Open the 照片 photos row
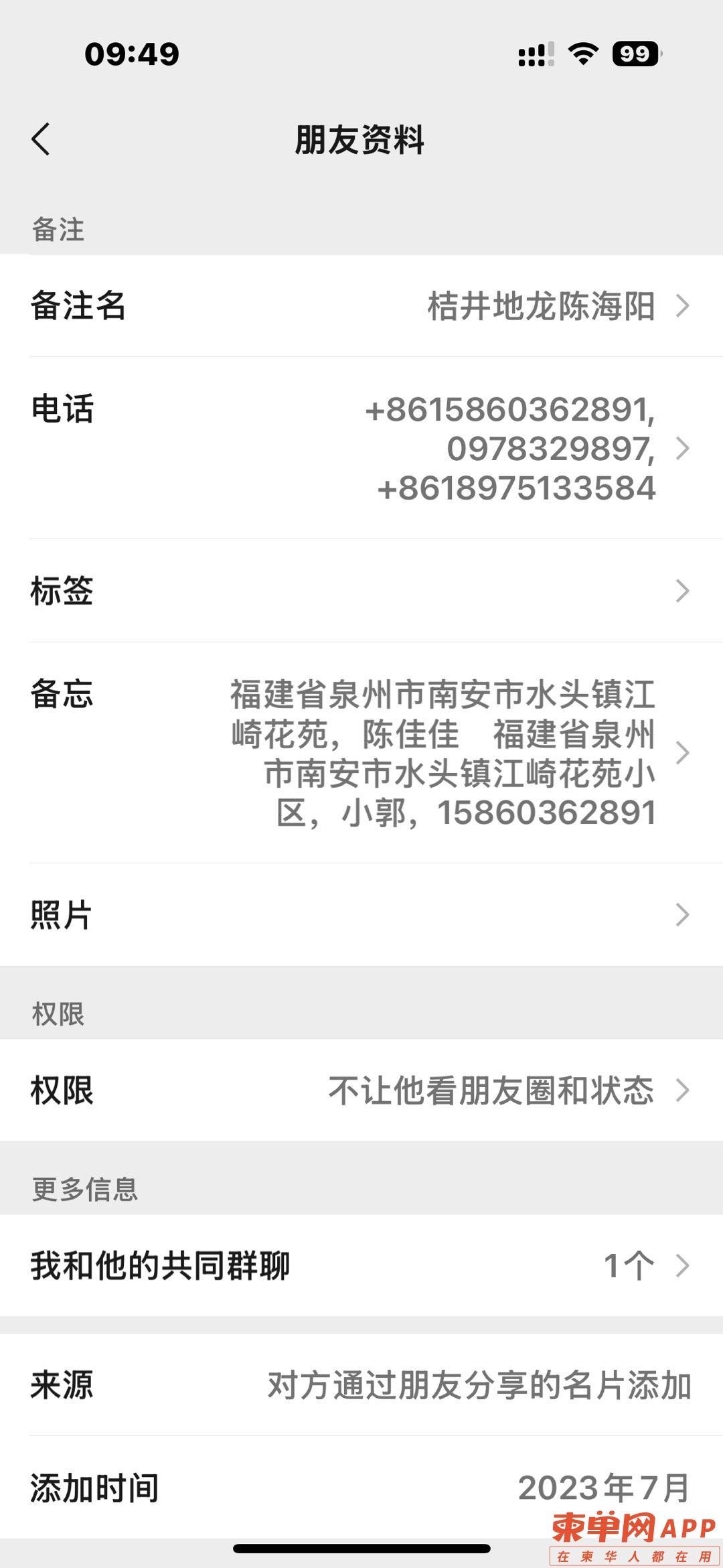This screenshot has width=723, height=1568. tap(361, 915)
